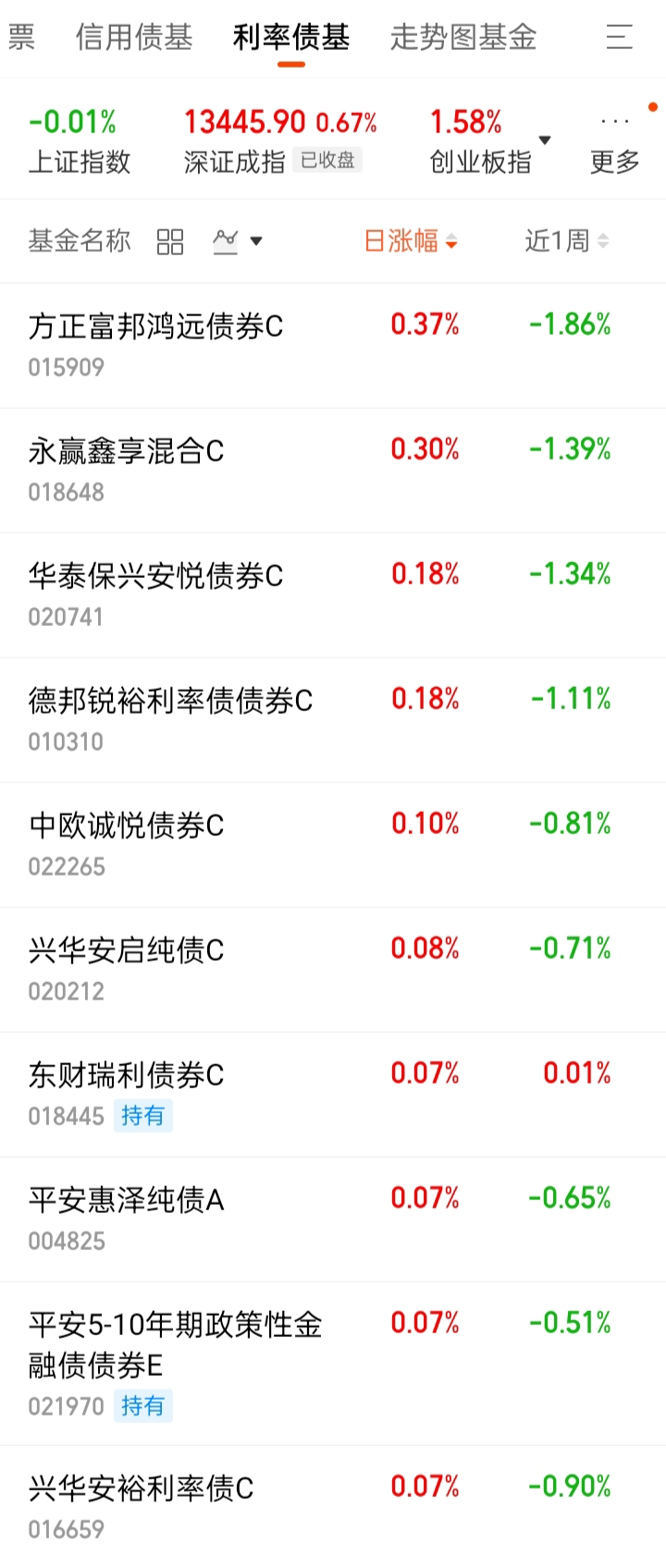This screenshot has height=1568, width=666.
Task: Open fund 德邦锐裕利率债债券C
Action: (333, 720)
